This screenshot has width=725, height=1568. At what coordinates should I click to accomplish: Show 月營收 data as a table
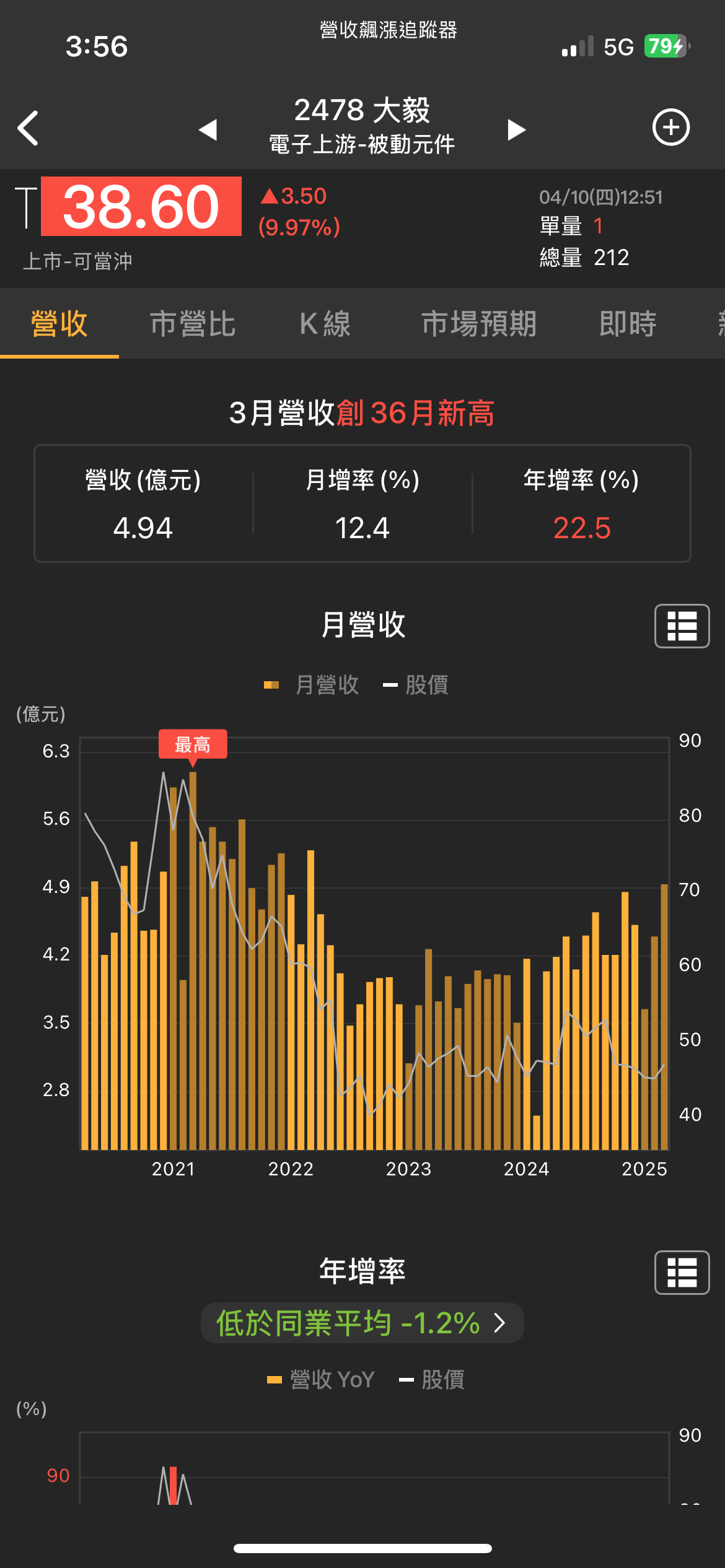(682, 626)
